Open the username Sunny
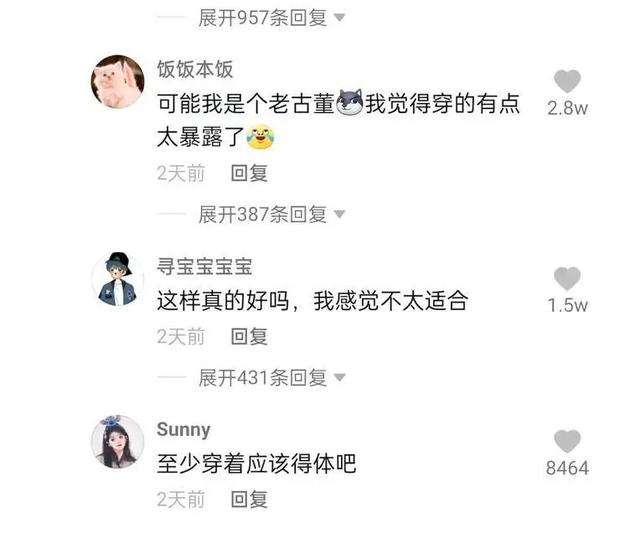Screen dimensions: 640x534 pos(184,429)
